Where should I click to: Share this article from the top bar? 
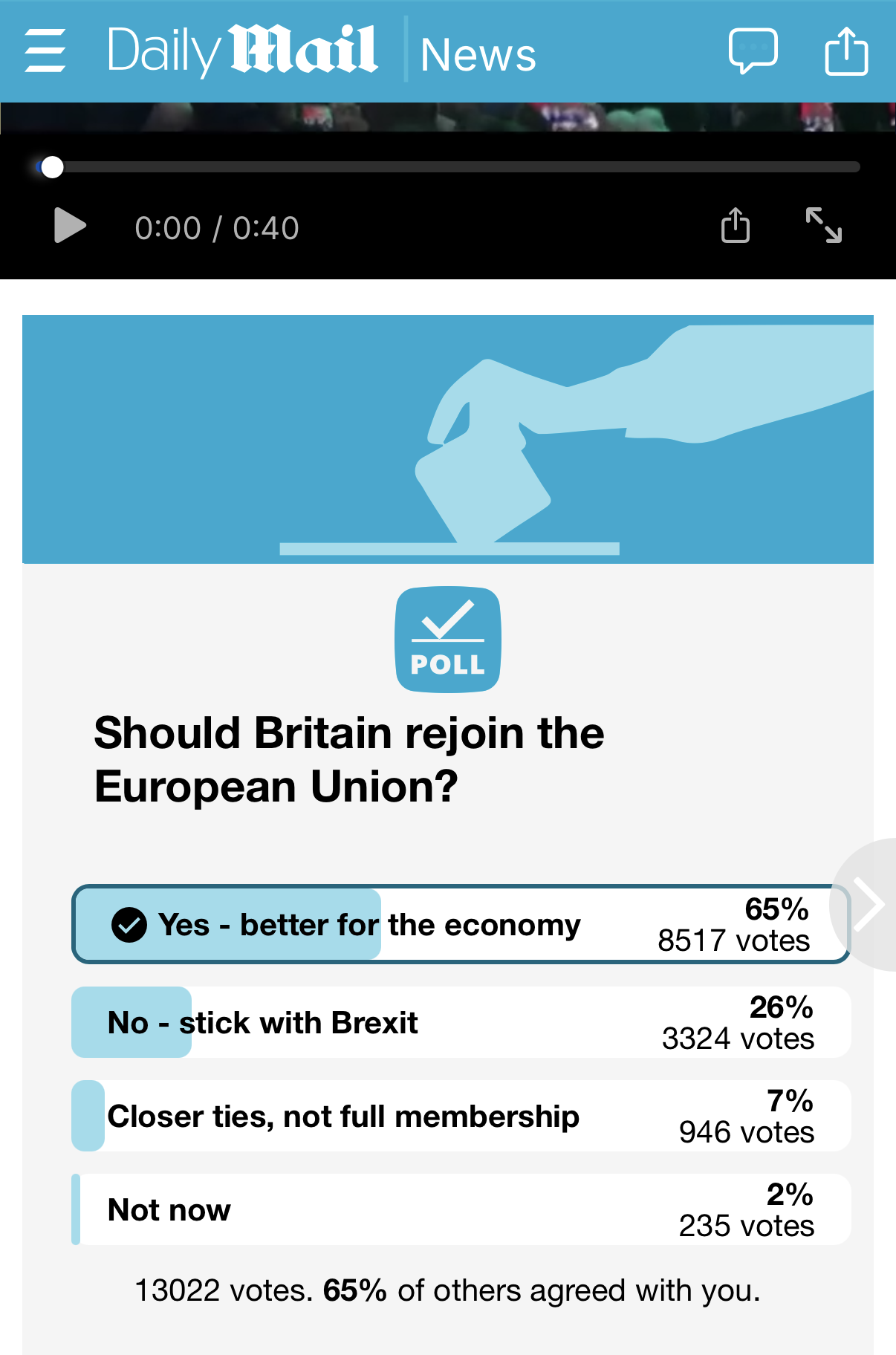coord(846,51)
